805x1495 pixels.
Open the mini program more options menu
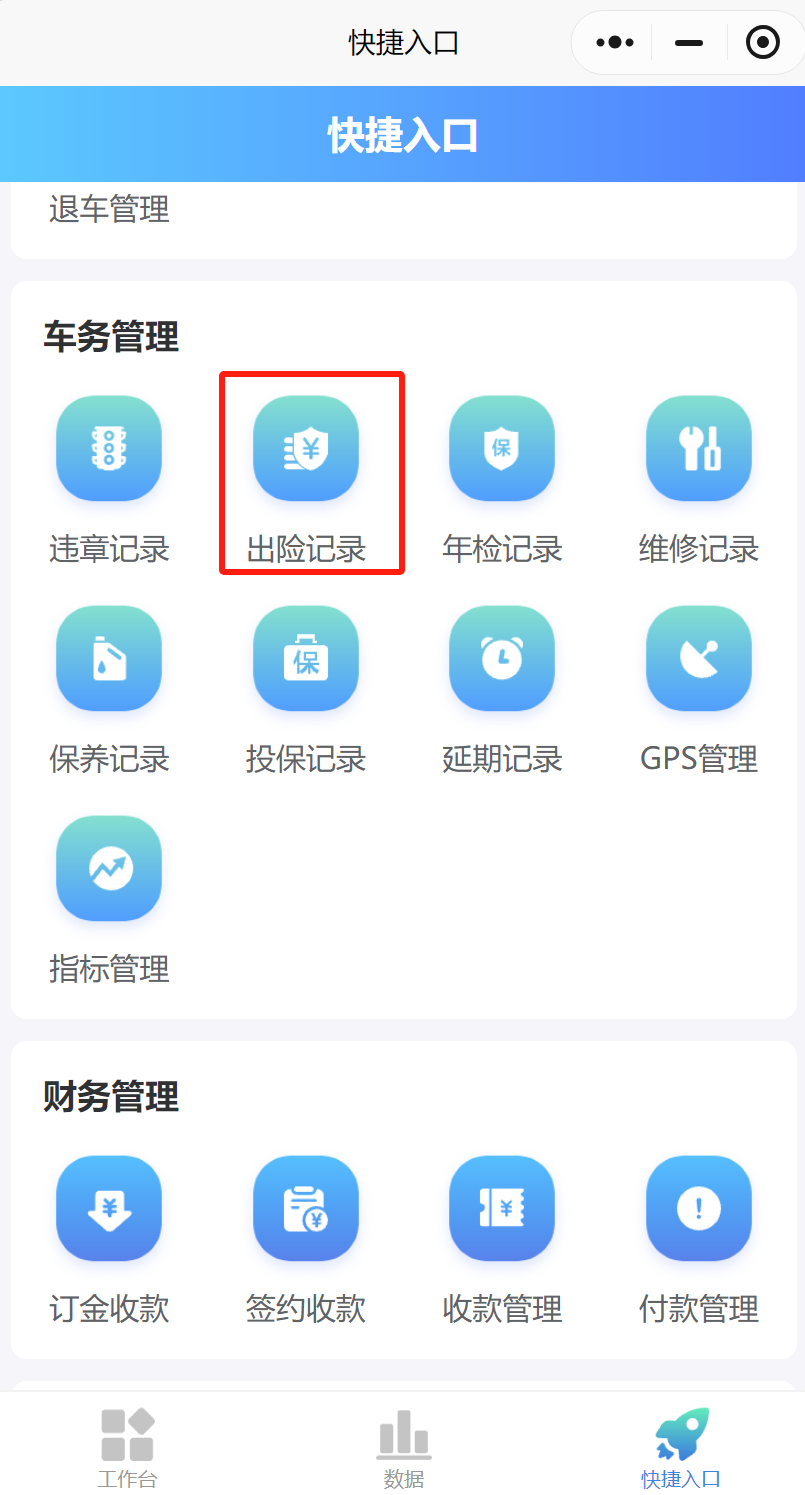pyautogui.click(x=614, y=43)
